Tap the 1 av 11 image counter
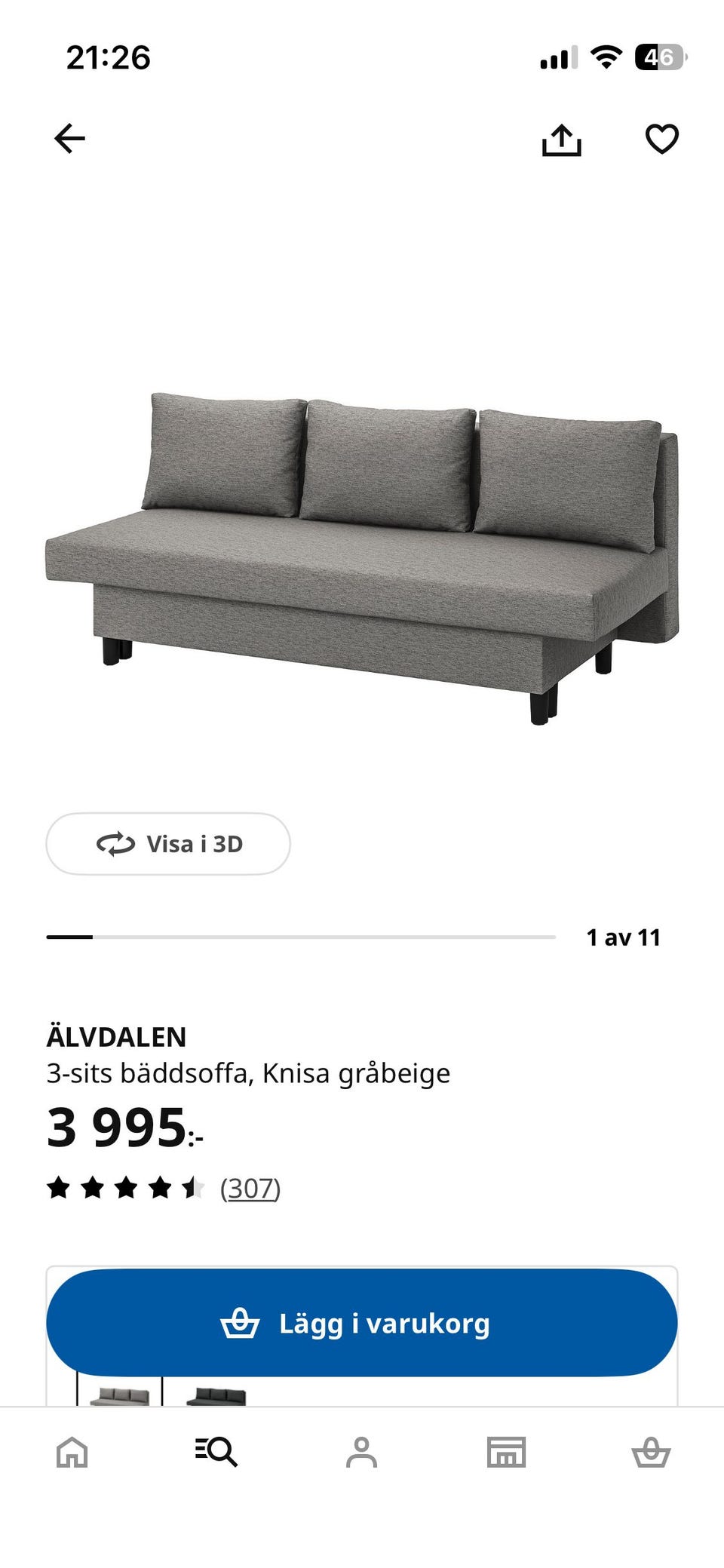Viewport: 724px width, 1568px height. click(x=624, y=937)
